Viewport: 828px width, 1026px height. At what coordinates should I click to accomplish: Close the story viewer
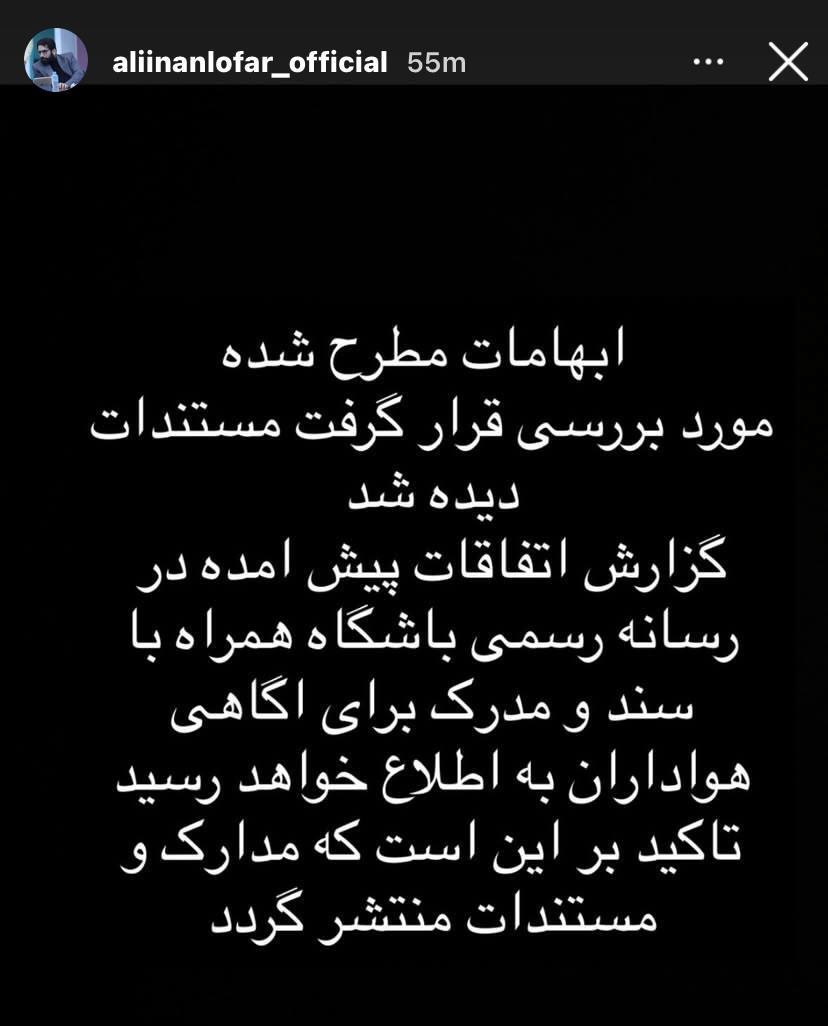click(x=787, y=62)
